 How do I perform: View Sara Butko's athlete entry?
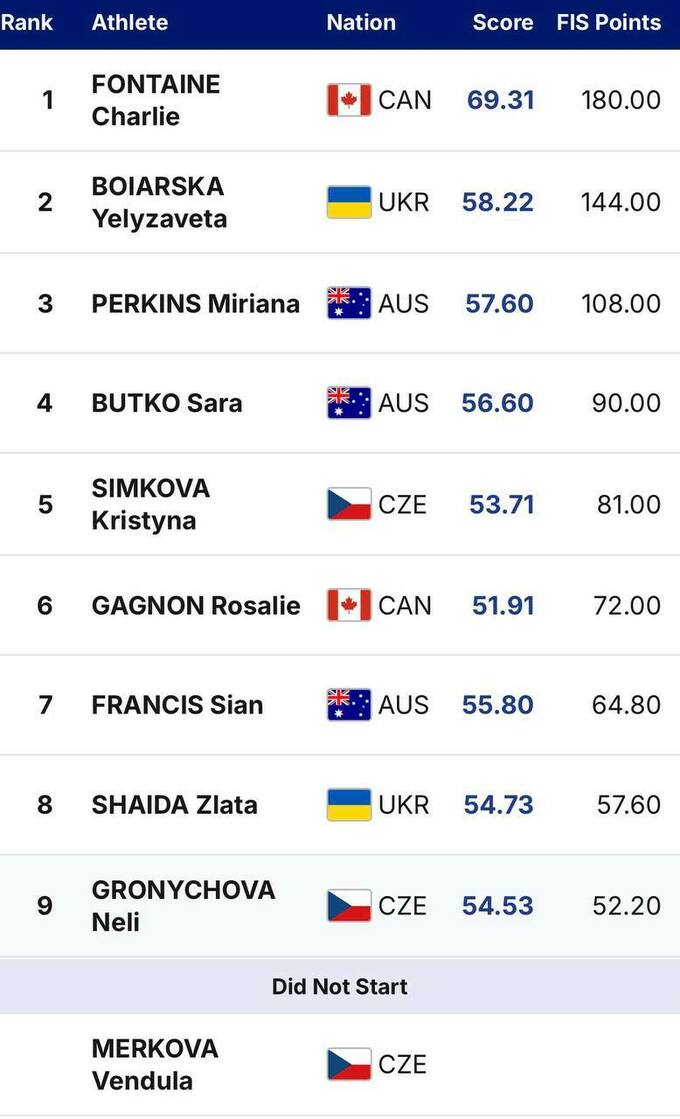[x=167, y=403]
